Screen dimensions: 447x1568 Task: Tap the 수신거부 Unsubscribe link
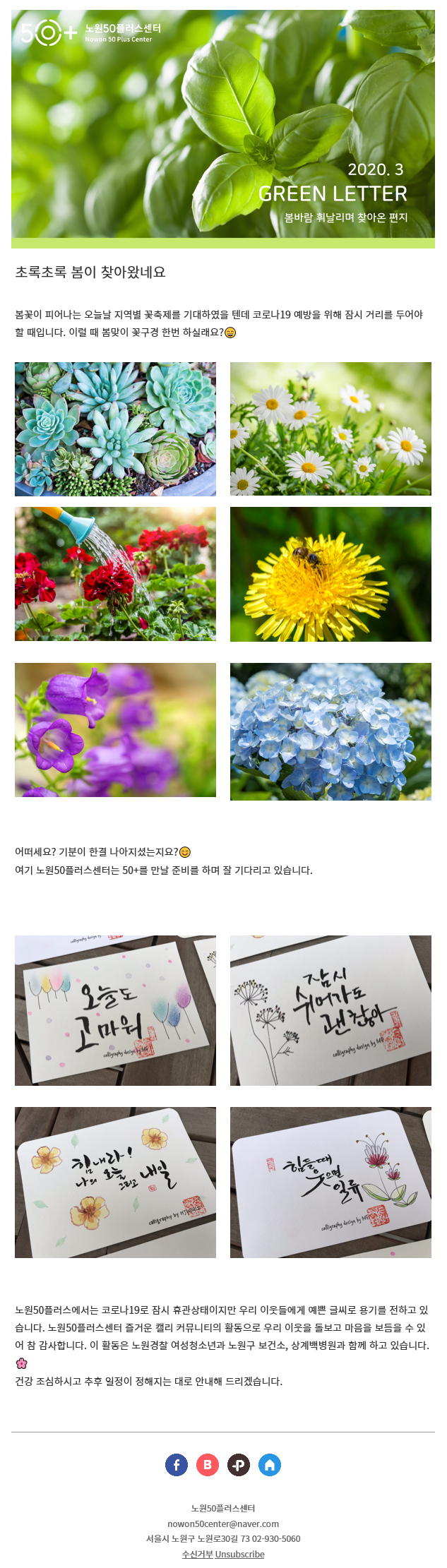(x=223, y=1554)
